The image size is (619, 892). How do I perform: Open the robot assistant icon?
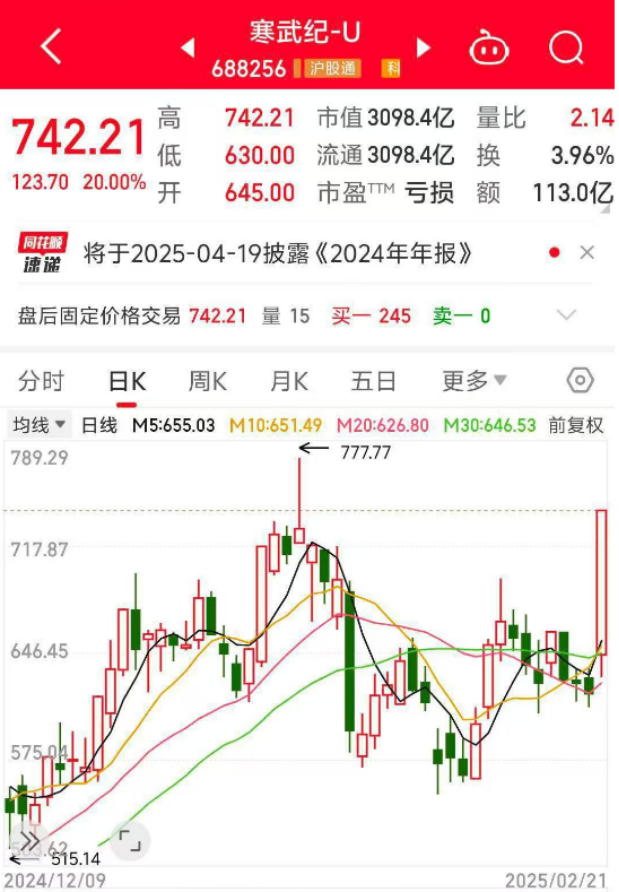[x=489, y=47]
